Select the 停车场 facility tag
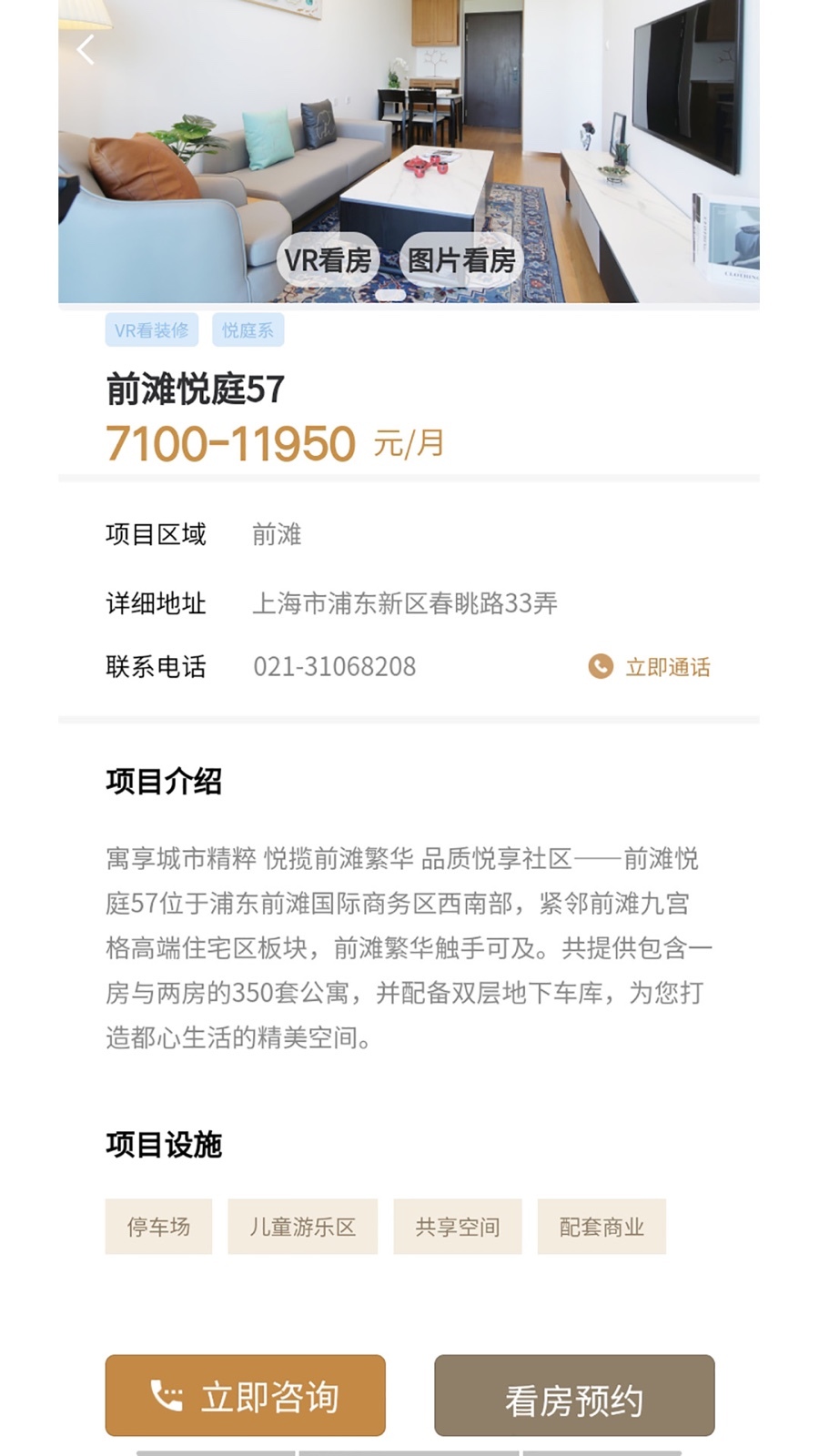This screenshot has height=1456, width=819. (157, 1227)
